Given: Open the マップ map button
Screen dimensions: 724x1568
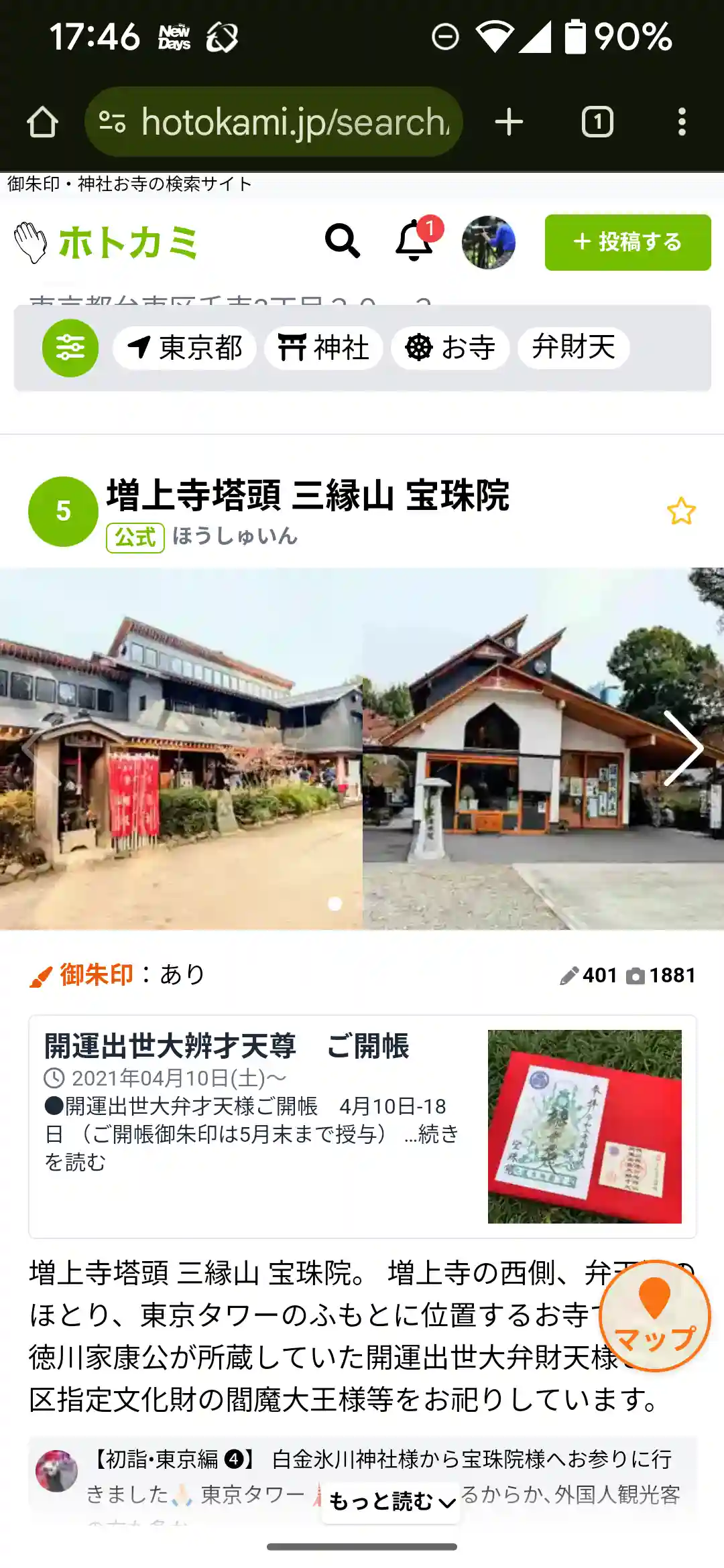Looking at the screenshot, I should (x=654, y=1316).
